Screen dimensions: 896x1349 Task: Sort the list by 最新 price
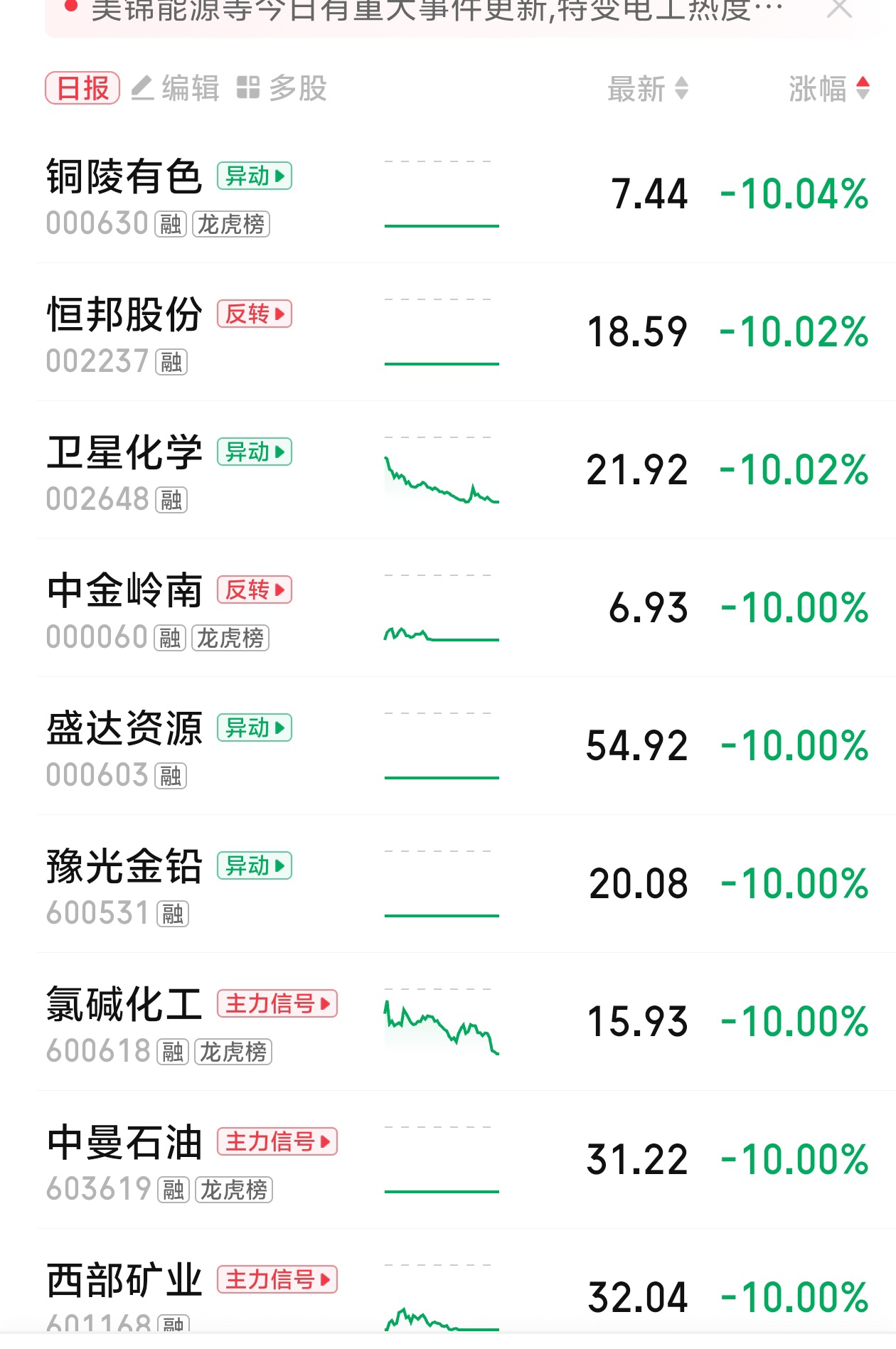click(x=647, y=89)
